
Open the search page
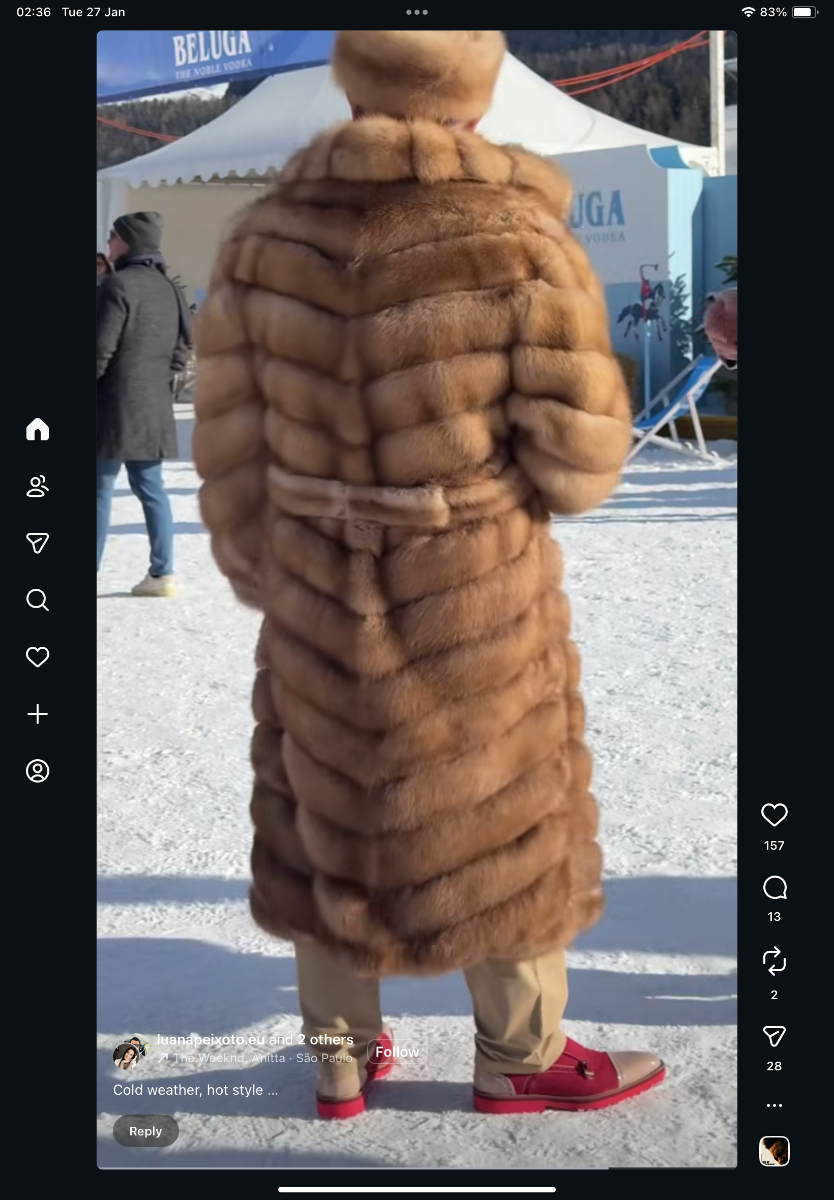(x=37, y=600)
